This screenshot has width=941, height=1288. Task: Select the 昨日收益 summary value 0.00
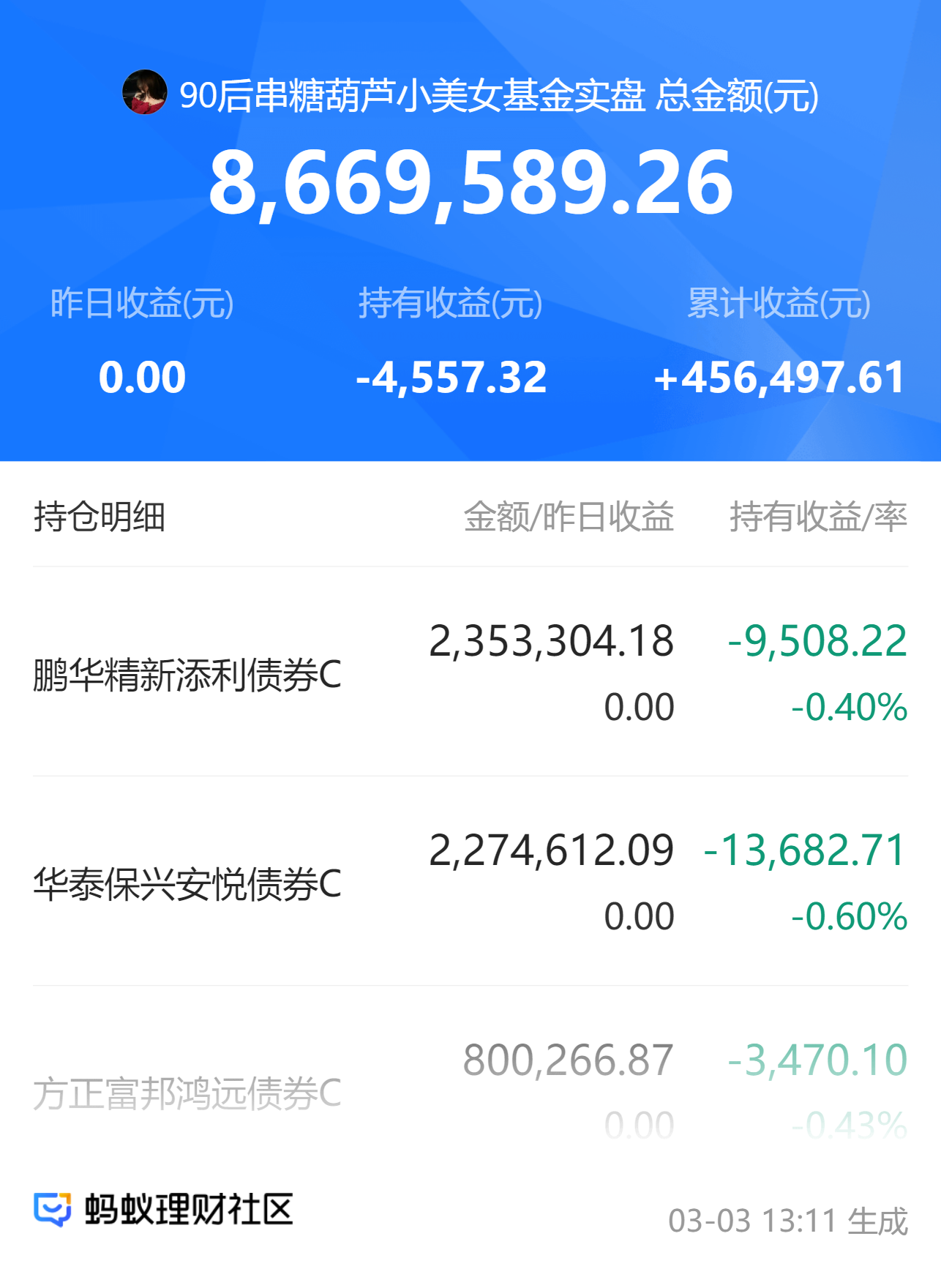[x=141, y=376]
